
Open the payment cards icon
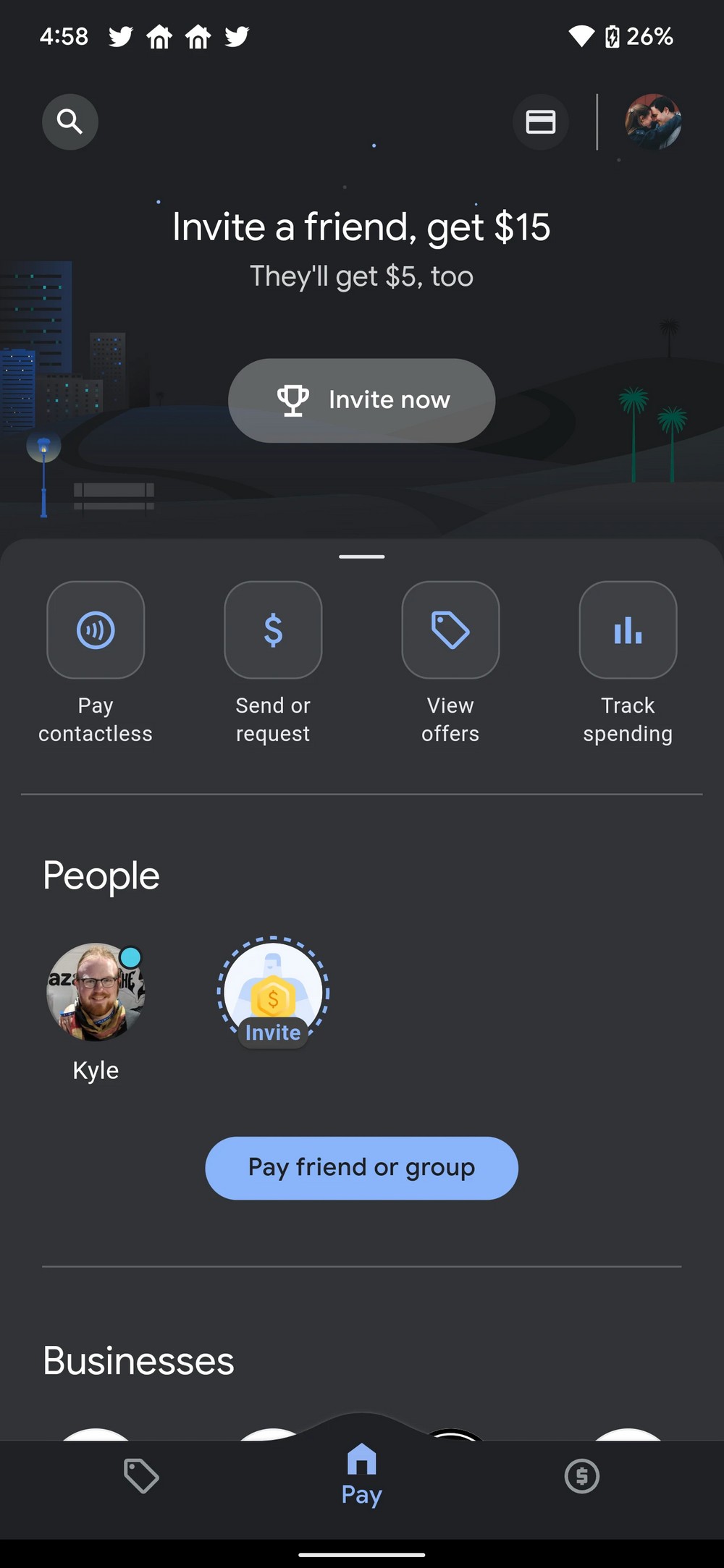[x=540, y=122]
